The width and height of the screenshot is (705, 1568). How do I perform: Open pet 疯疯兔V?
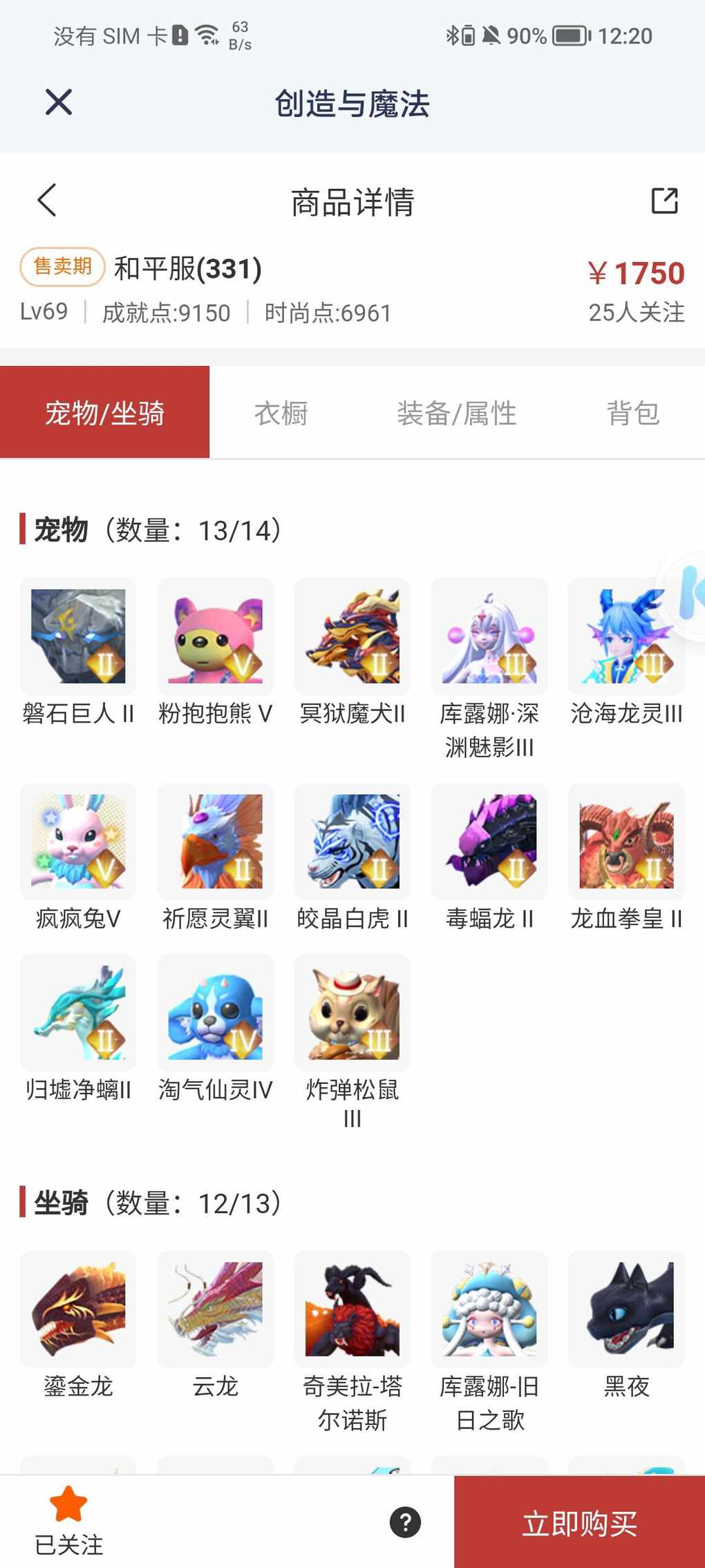[x=78, y=842]
